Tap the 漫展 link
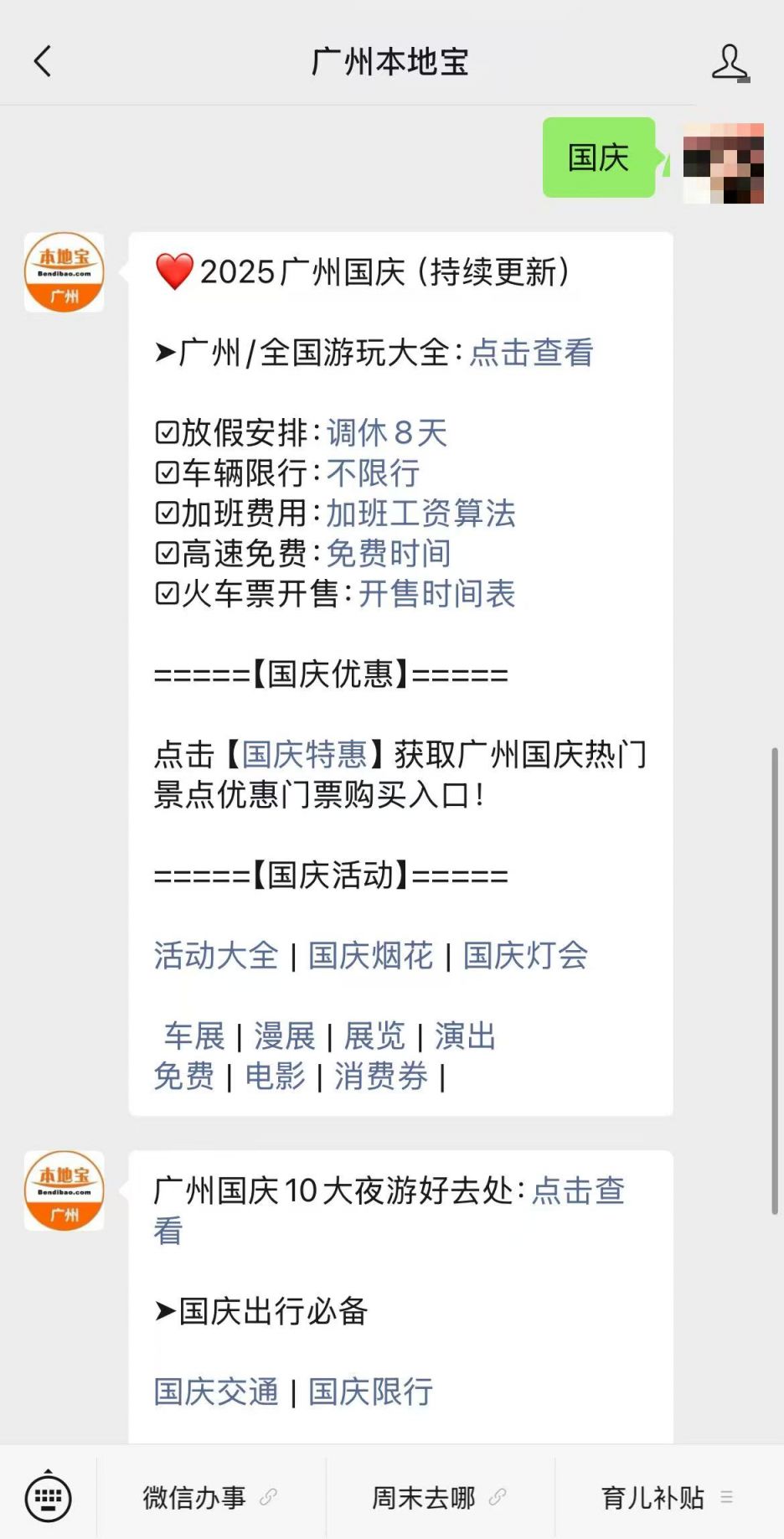This screenshot has height=1539, width=784. coord(285,1036)
